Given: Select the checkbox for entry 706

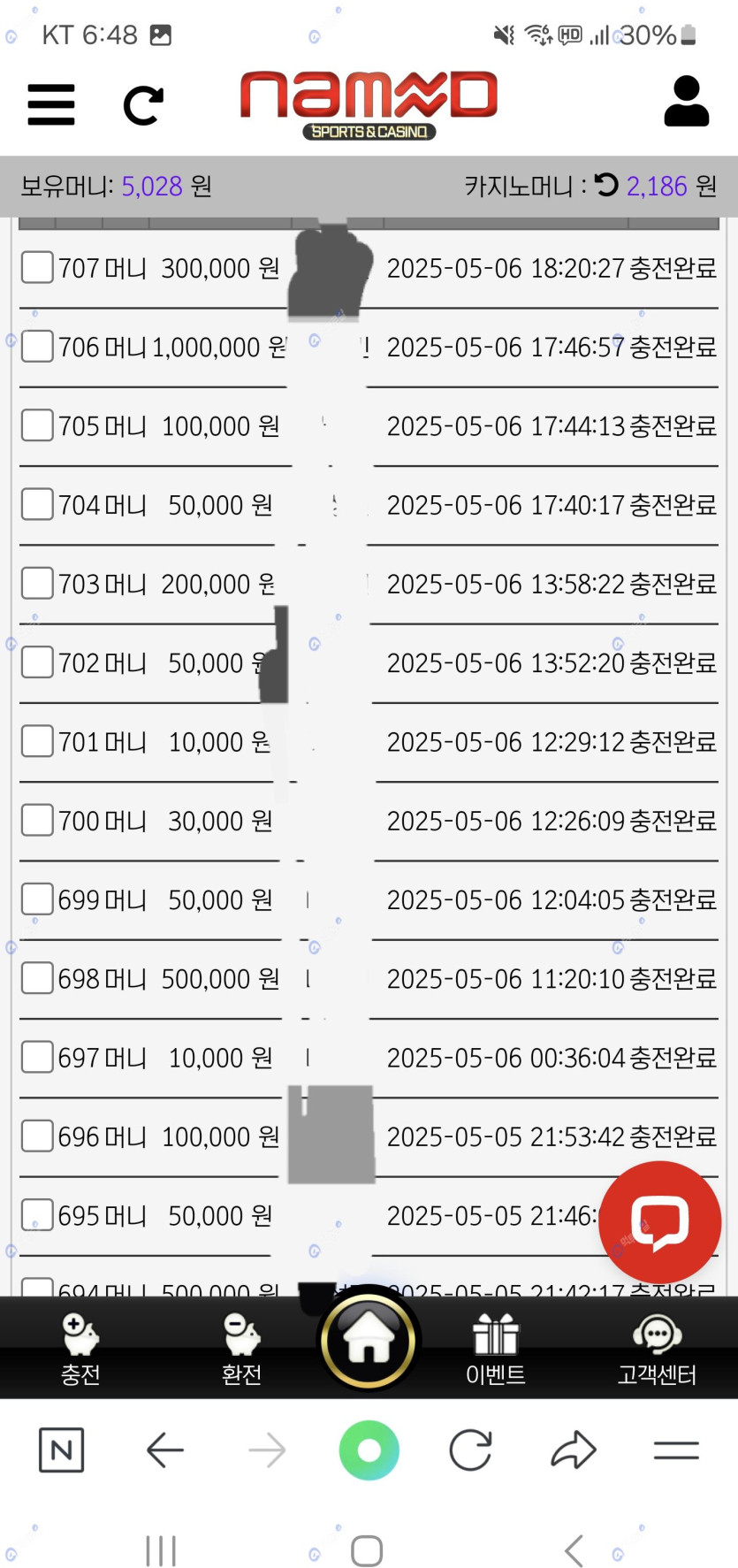Looking at the screenshot, I should tap(37, 347).
